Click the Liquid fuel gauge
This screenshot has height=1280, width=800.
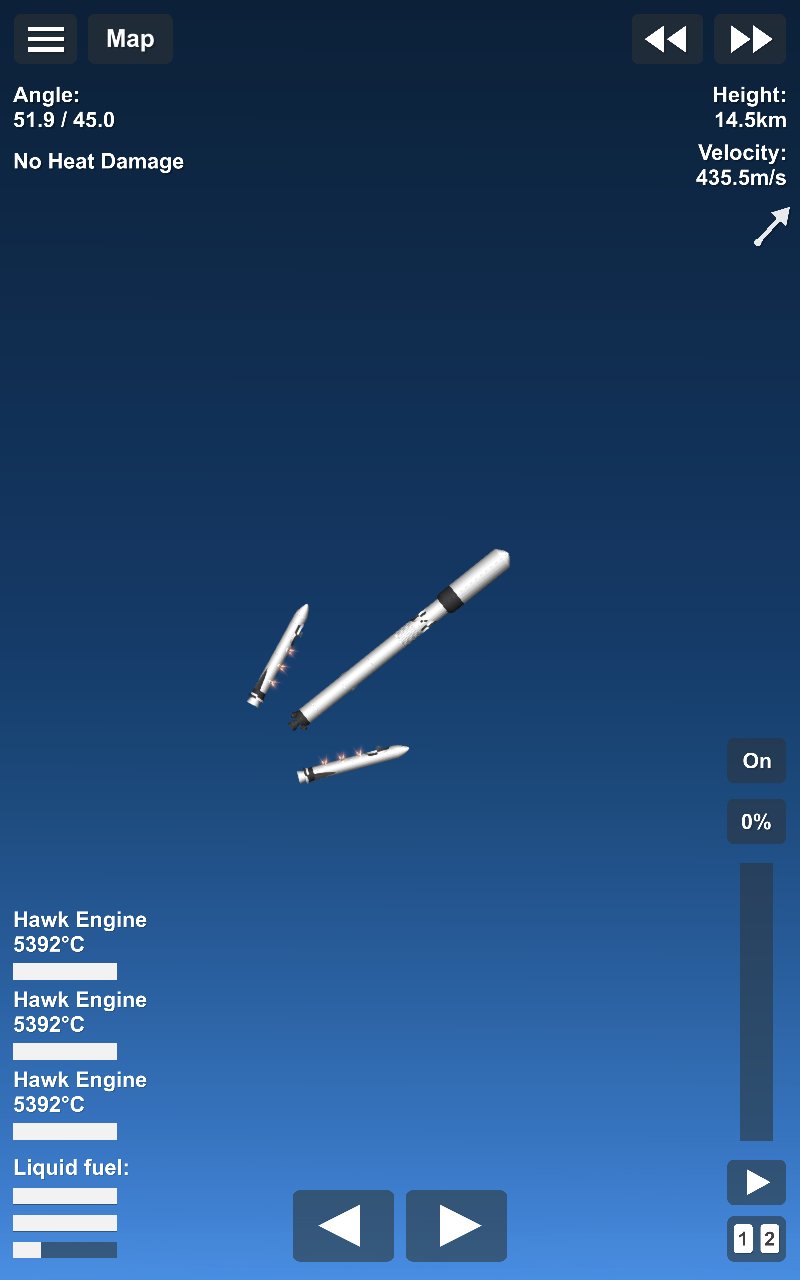(x=64, y=1196)
